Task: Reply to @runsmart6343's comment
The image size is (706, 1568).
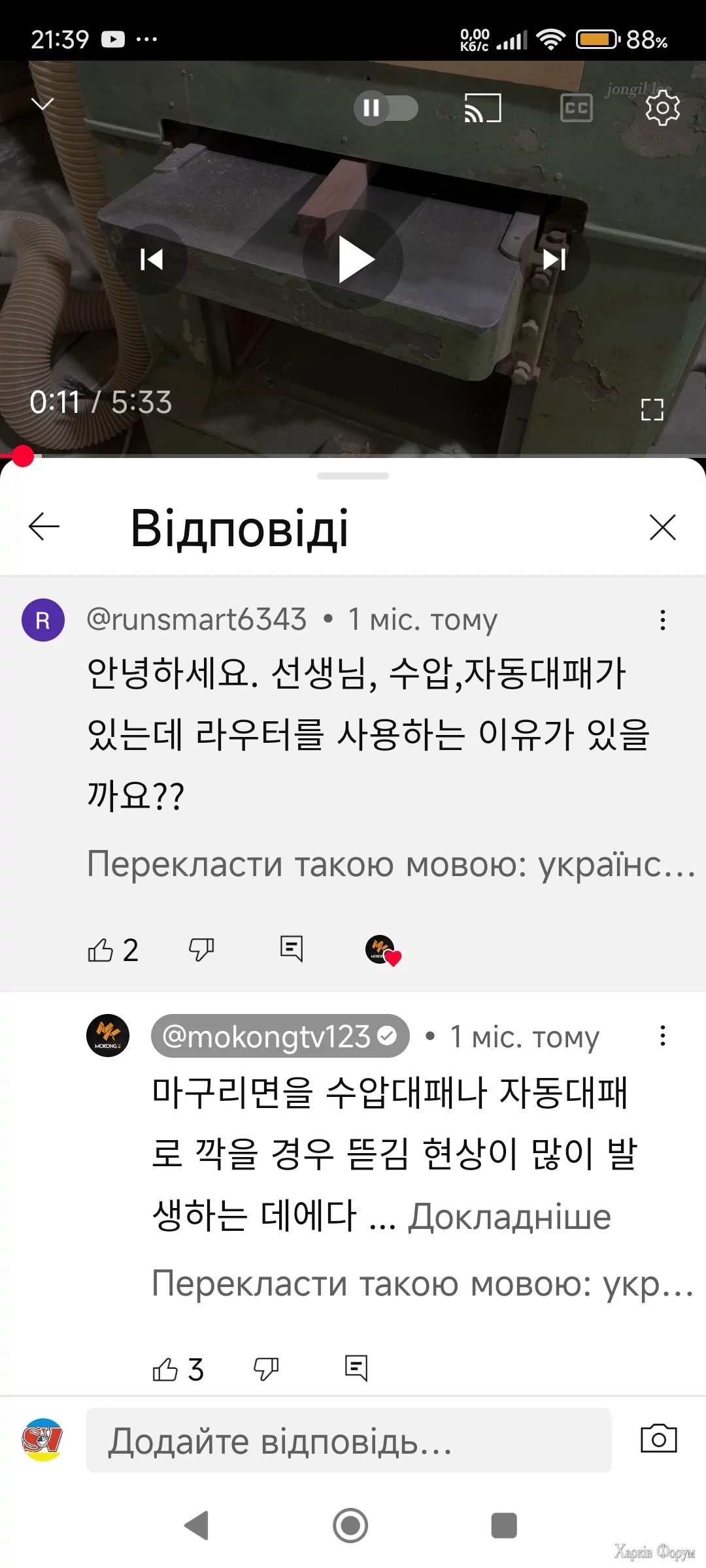Action: (291, 949)
